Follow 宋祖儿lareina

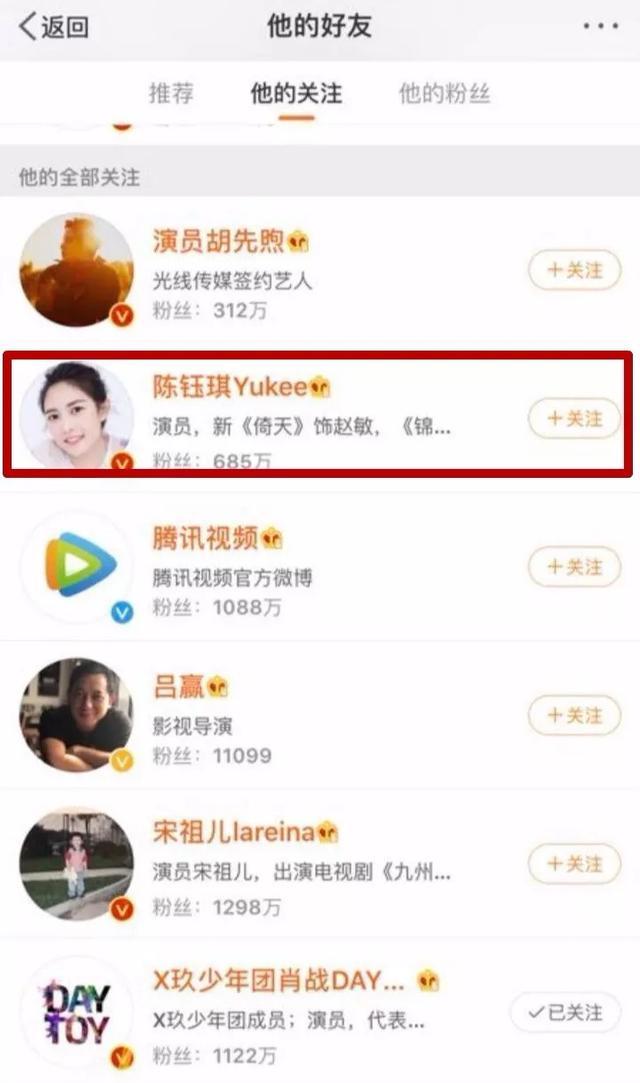pyautogui.click(x=574, y=864)
